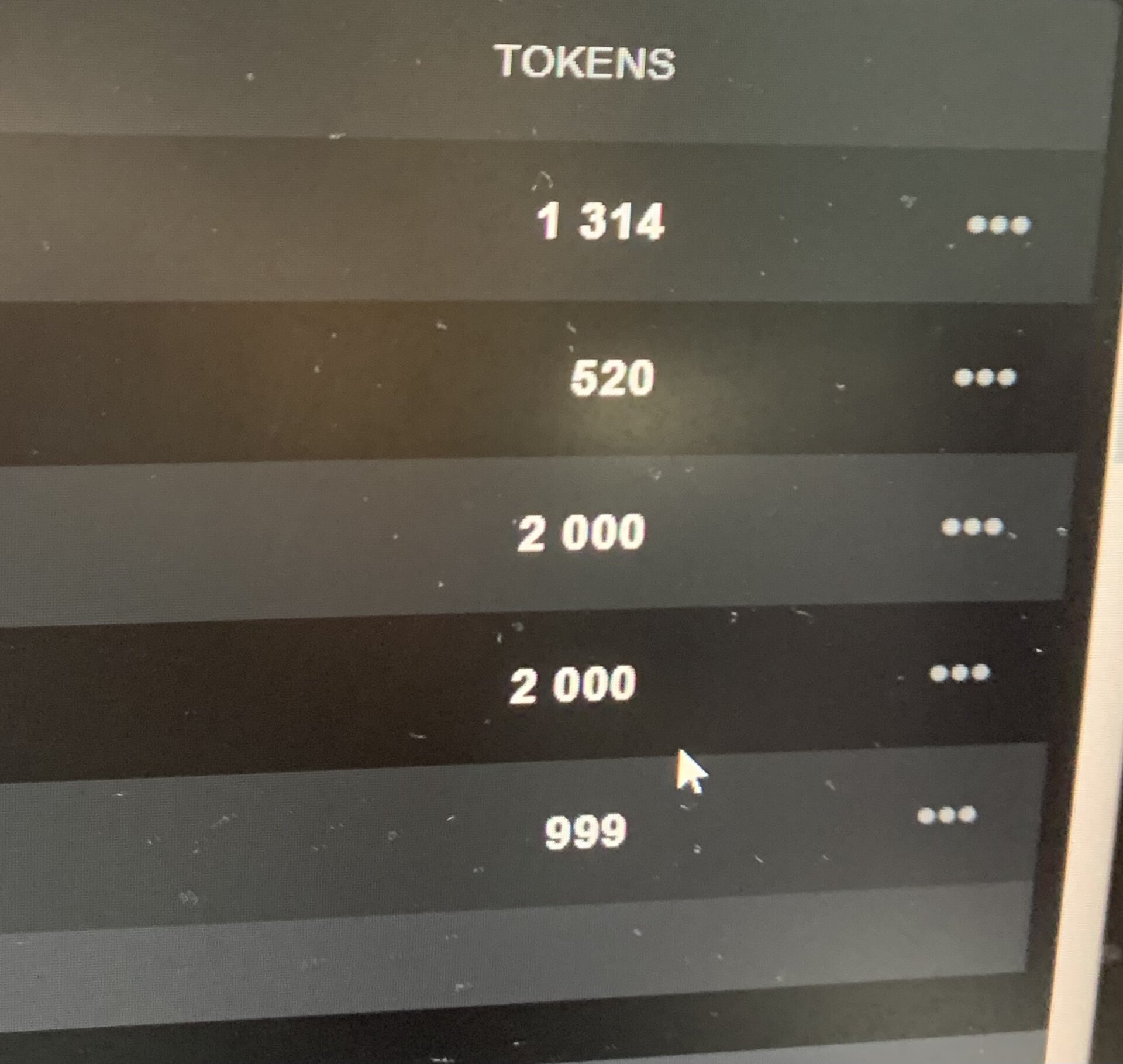Open the three-dot menu for the 1 314 row
The width and height of the screenshot is (1123, 1064).
[x=998, y=225]
